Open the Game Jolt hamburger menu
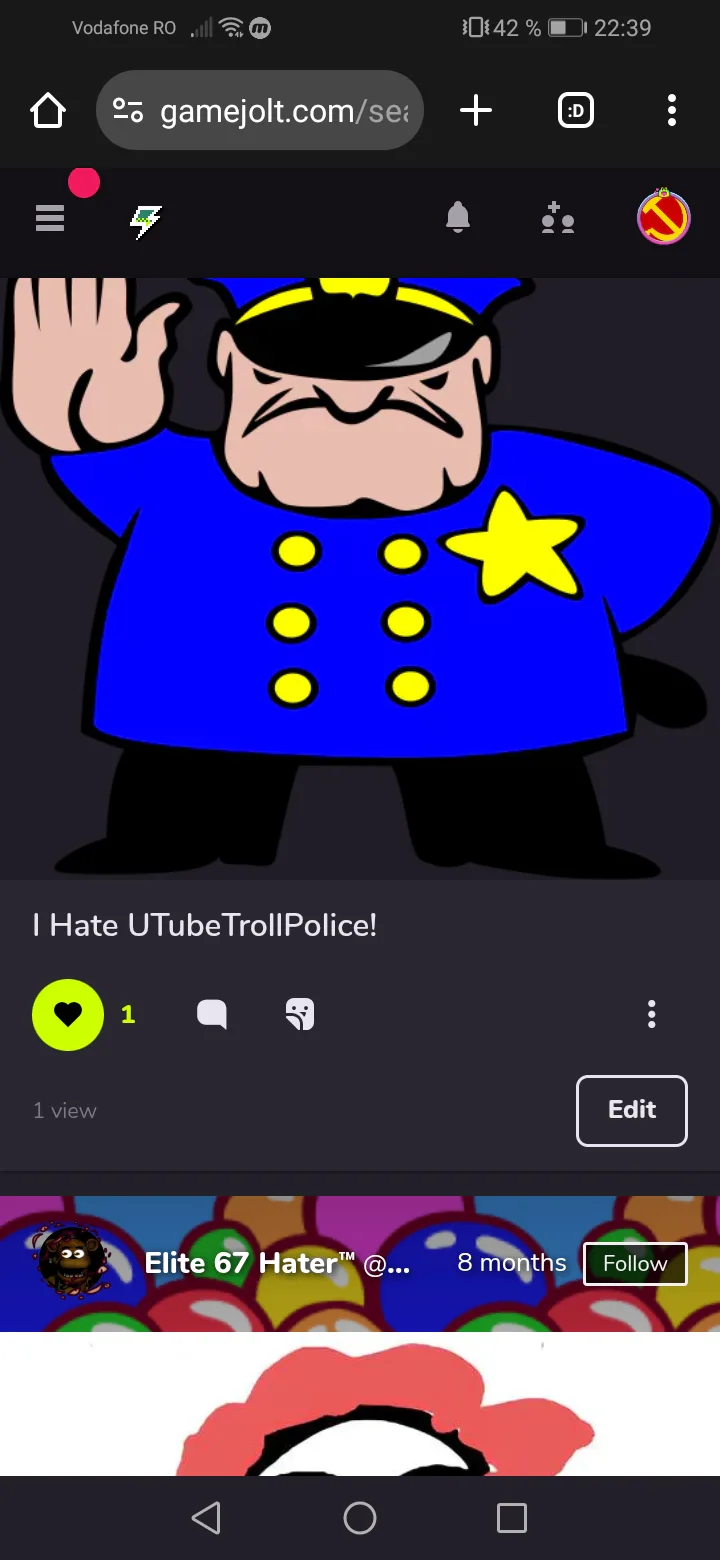Viewport: 720px width, 1560px height. [50, 217]
